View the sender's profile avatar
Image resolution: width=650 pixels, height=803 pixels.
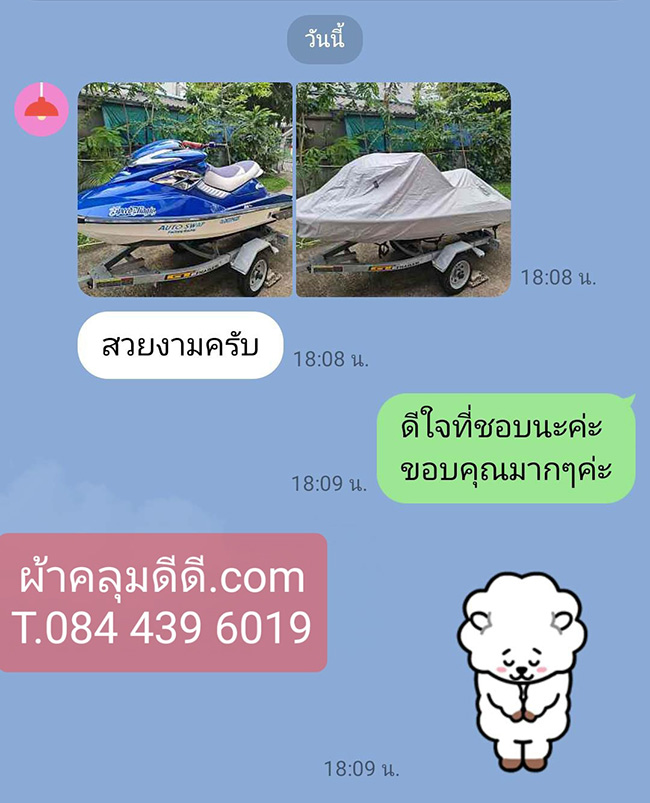pyautogui.click(x=41, y=109)
